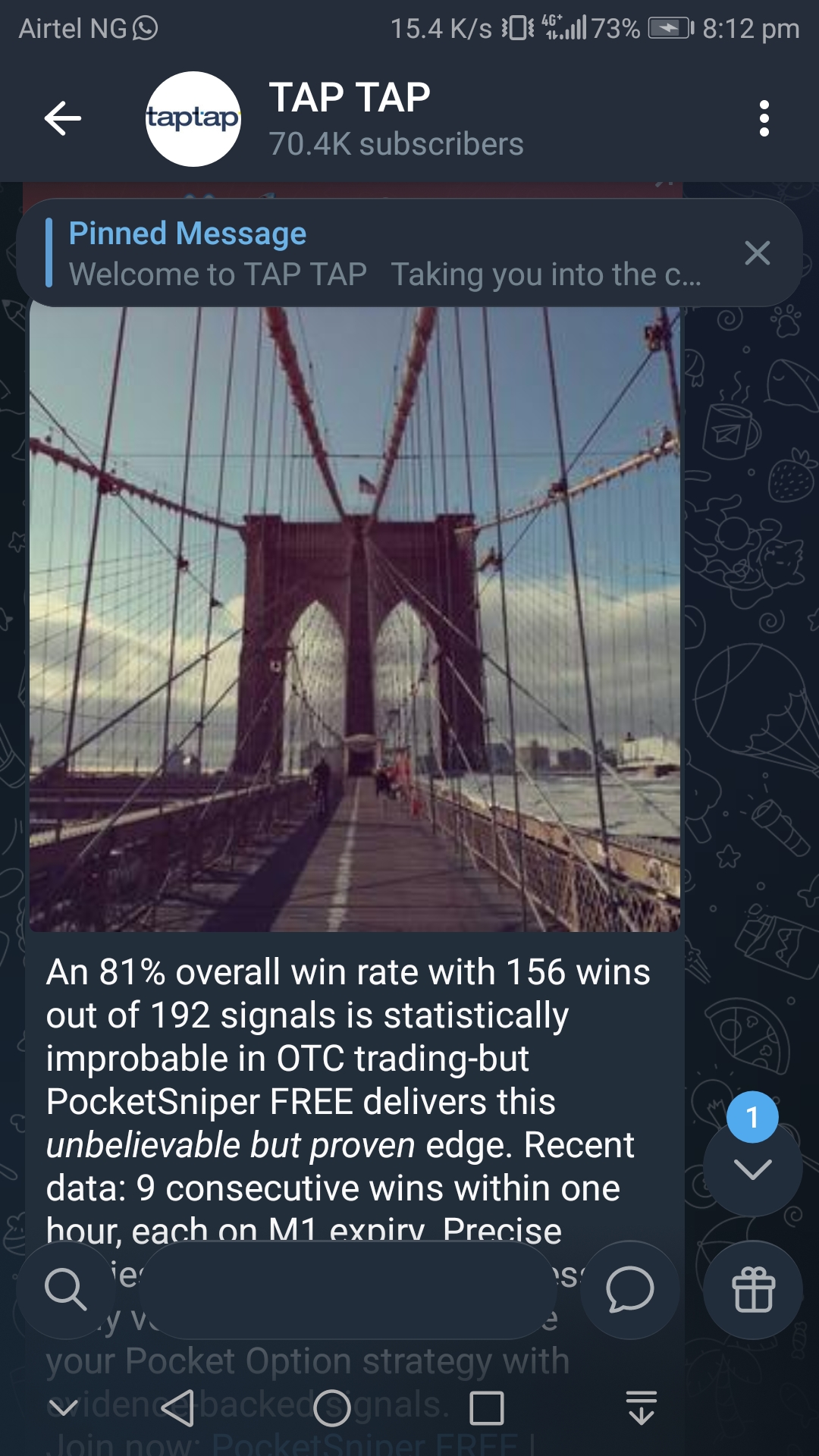This screenshot has height=1456, width=819.
Task: Dismiss the pinned message banner
Action: tap(757, 253)
